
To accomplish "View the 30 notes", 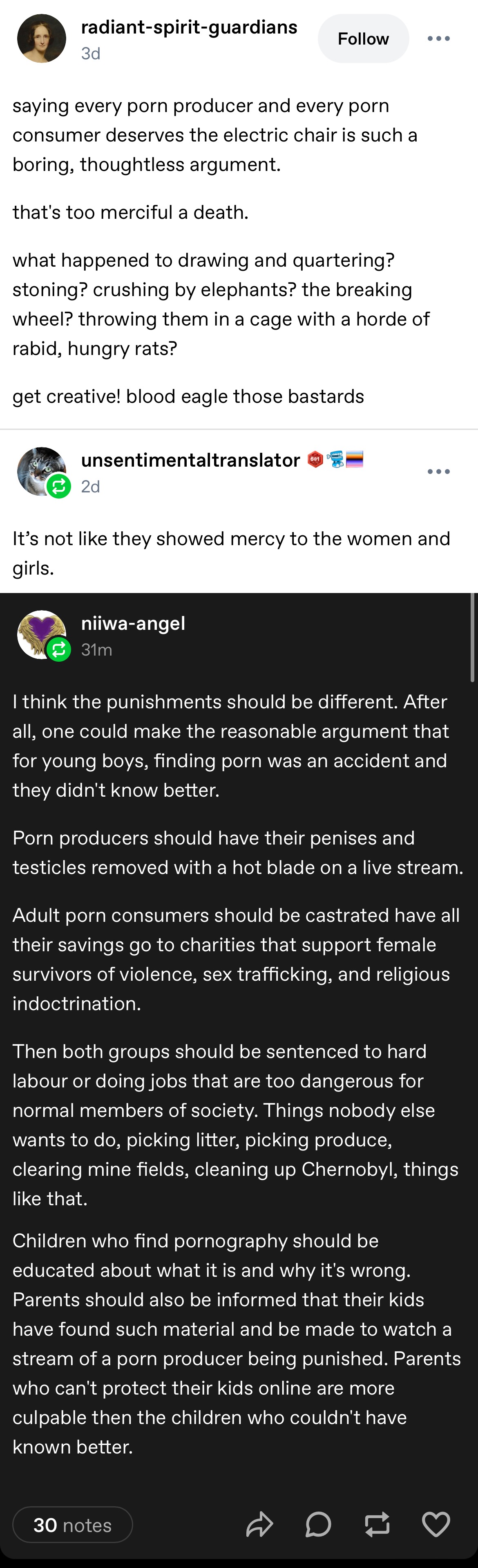I will (x=72, y=1525).
